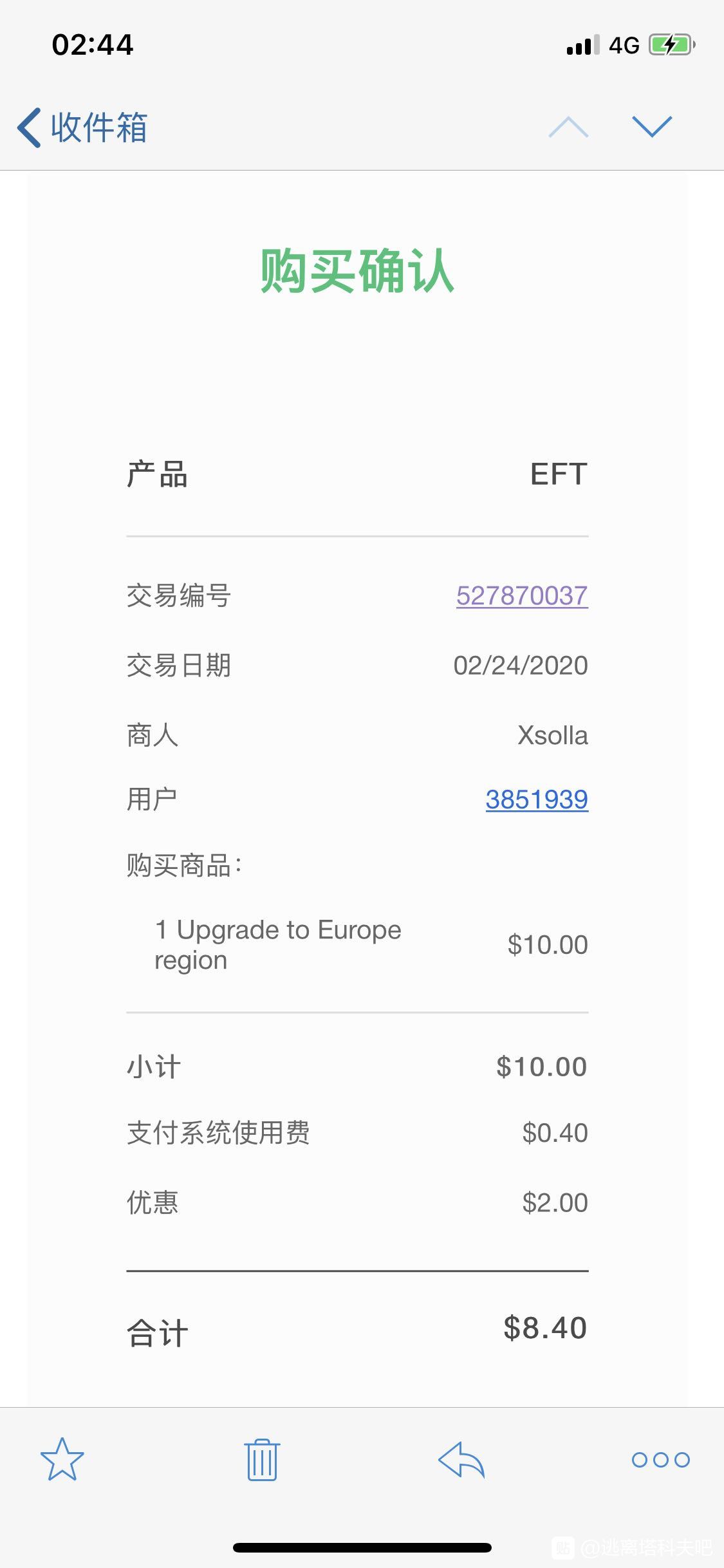Go to the previous email with up arrow
This screenshot has height=1568, width=724.
point(568,127)
